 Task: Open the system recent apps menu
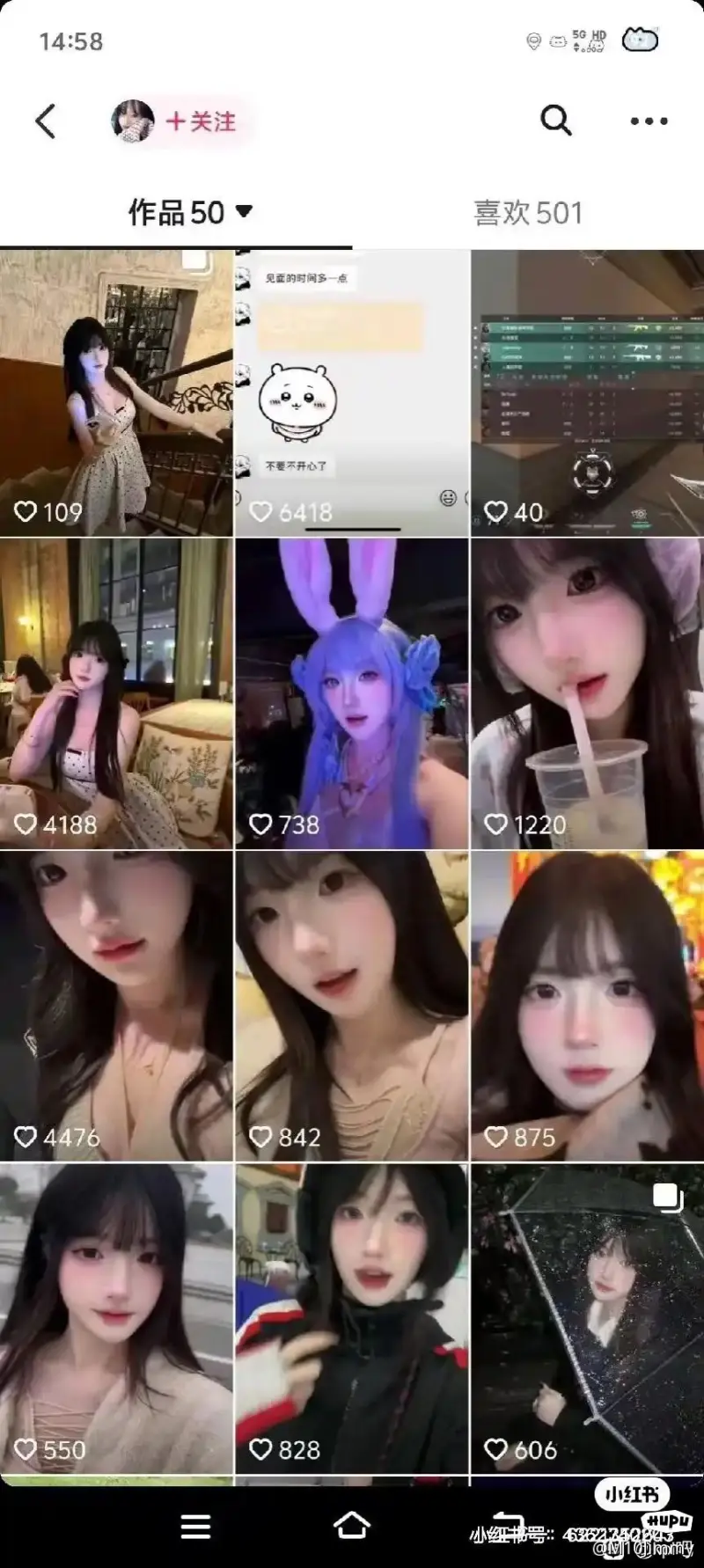tap(195, 1527)
